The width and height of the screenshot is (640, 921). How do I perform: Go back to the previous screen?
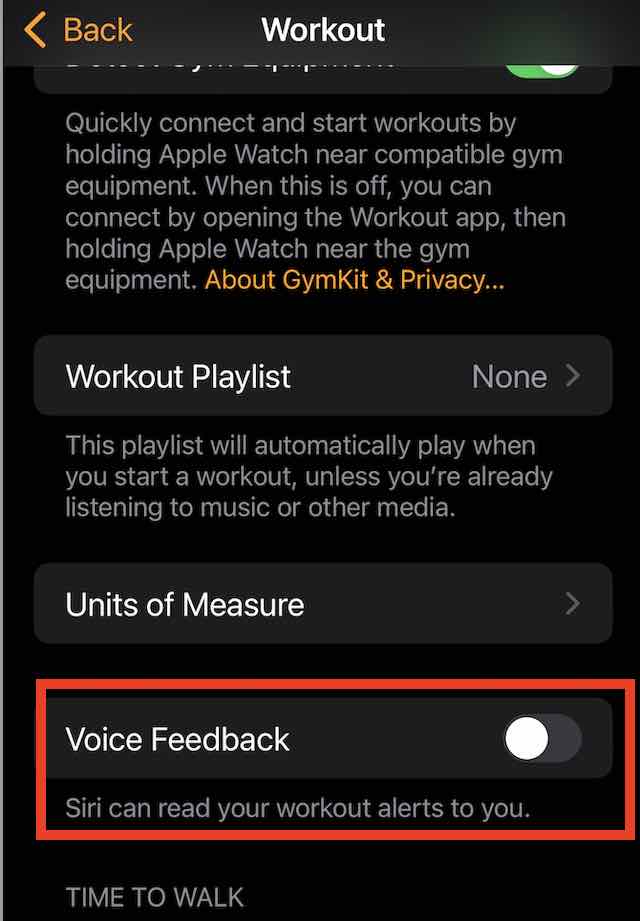click(x=78, y=30)
